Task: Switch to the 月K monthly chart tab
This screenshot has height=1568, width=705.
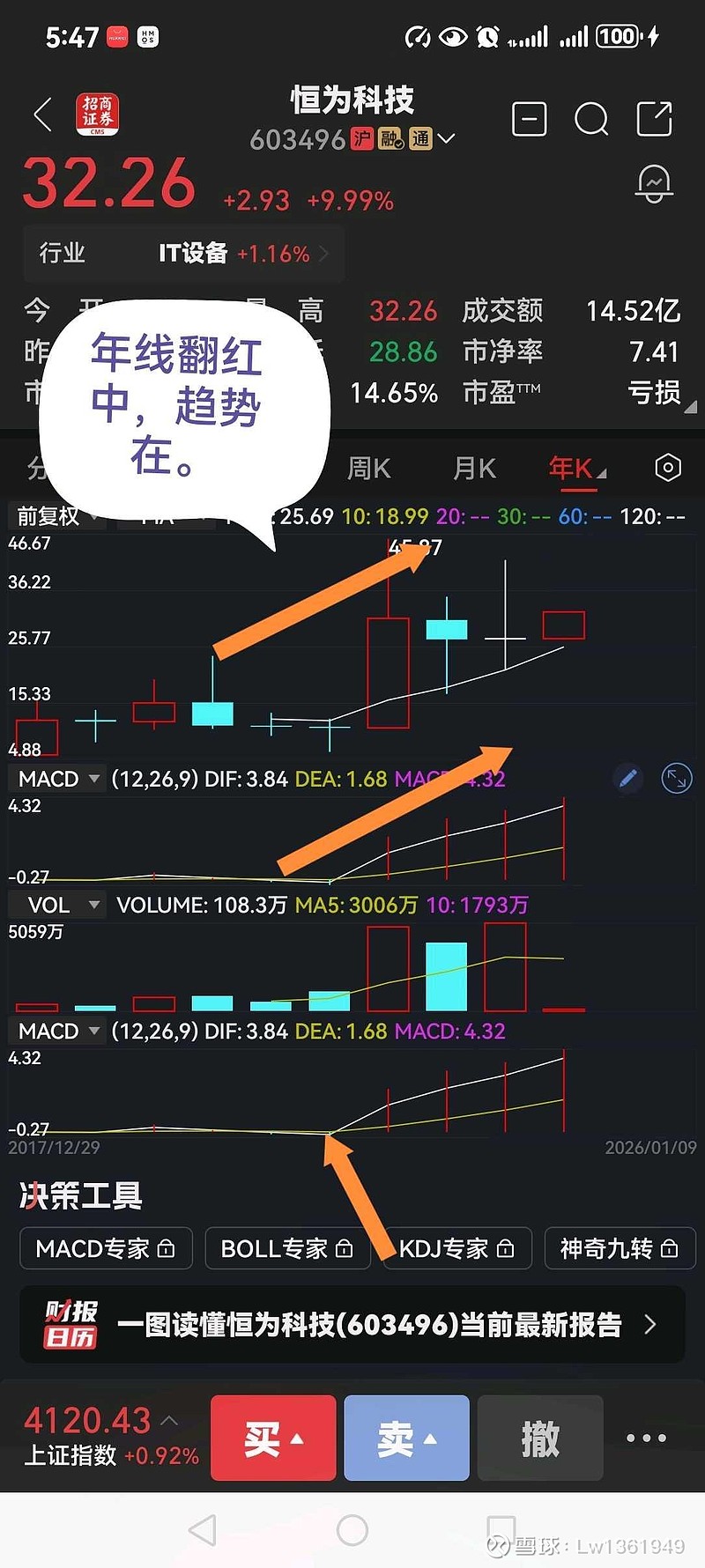Action: click(x=473, y=469)
